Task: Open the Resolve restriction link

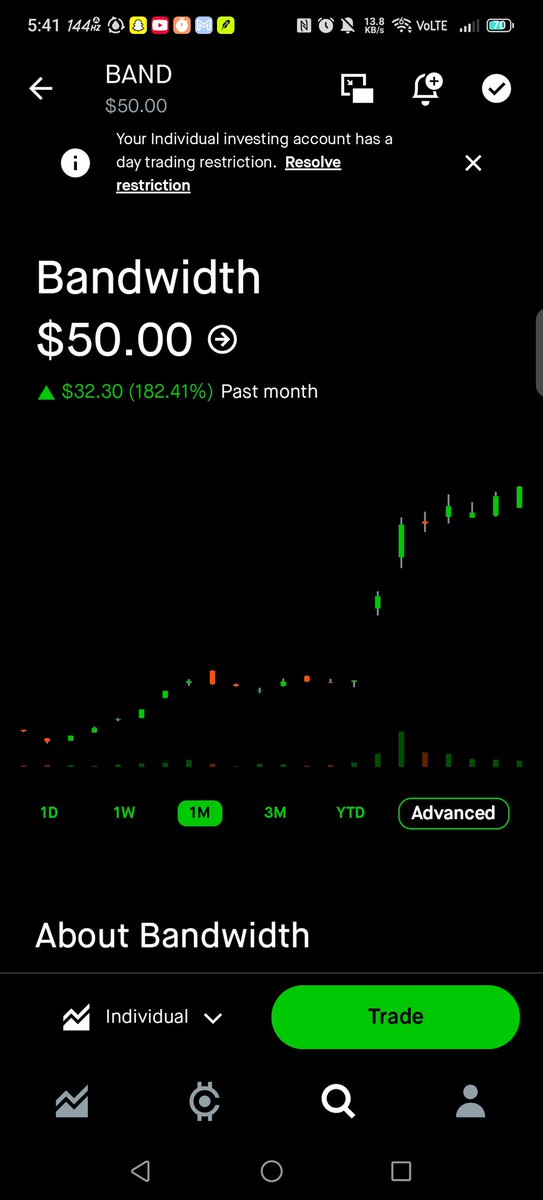Action: coord(229,173)
